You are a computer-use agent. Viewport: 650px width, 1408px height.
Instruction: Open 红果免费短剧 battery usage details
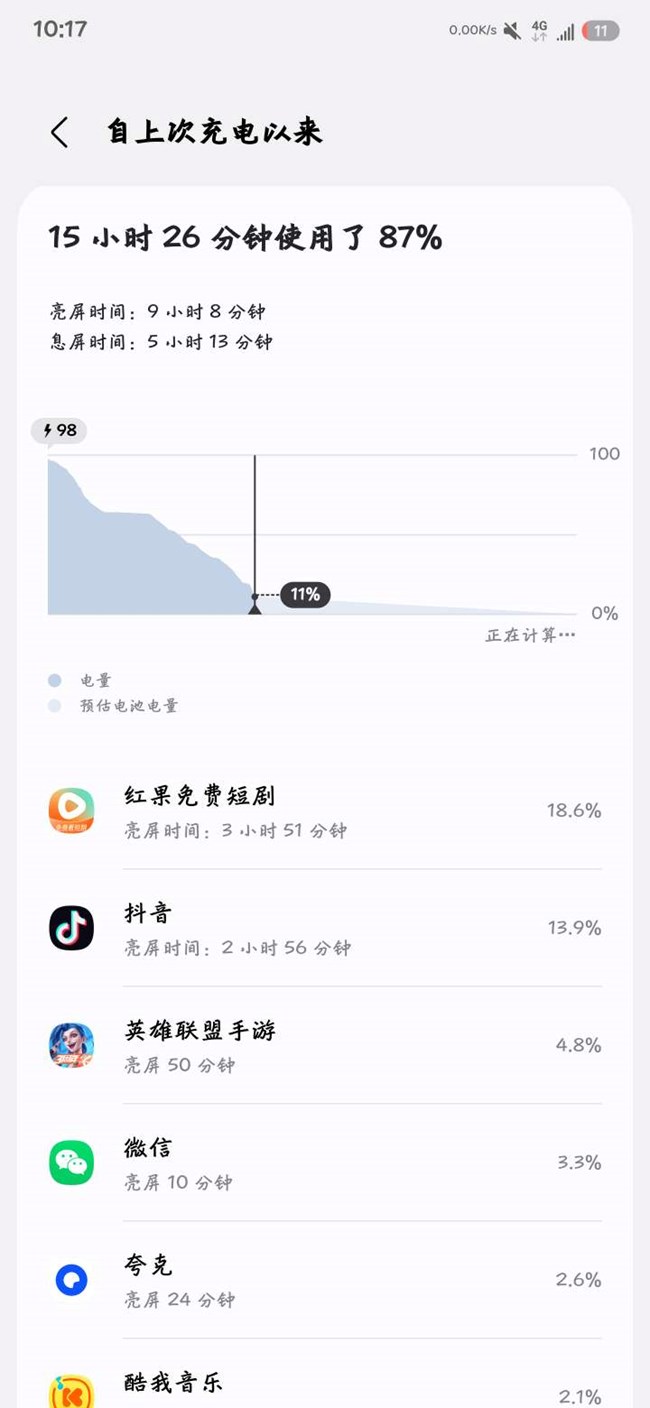click(x=324, y=811)
